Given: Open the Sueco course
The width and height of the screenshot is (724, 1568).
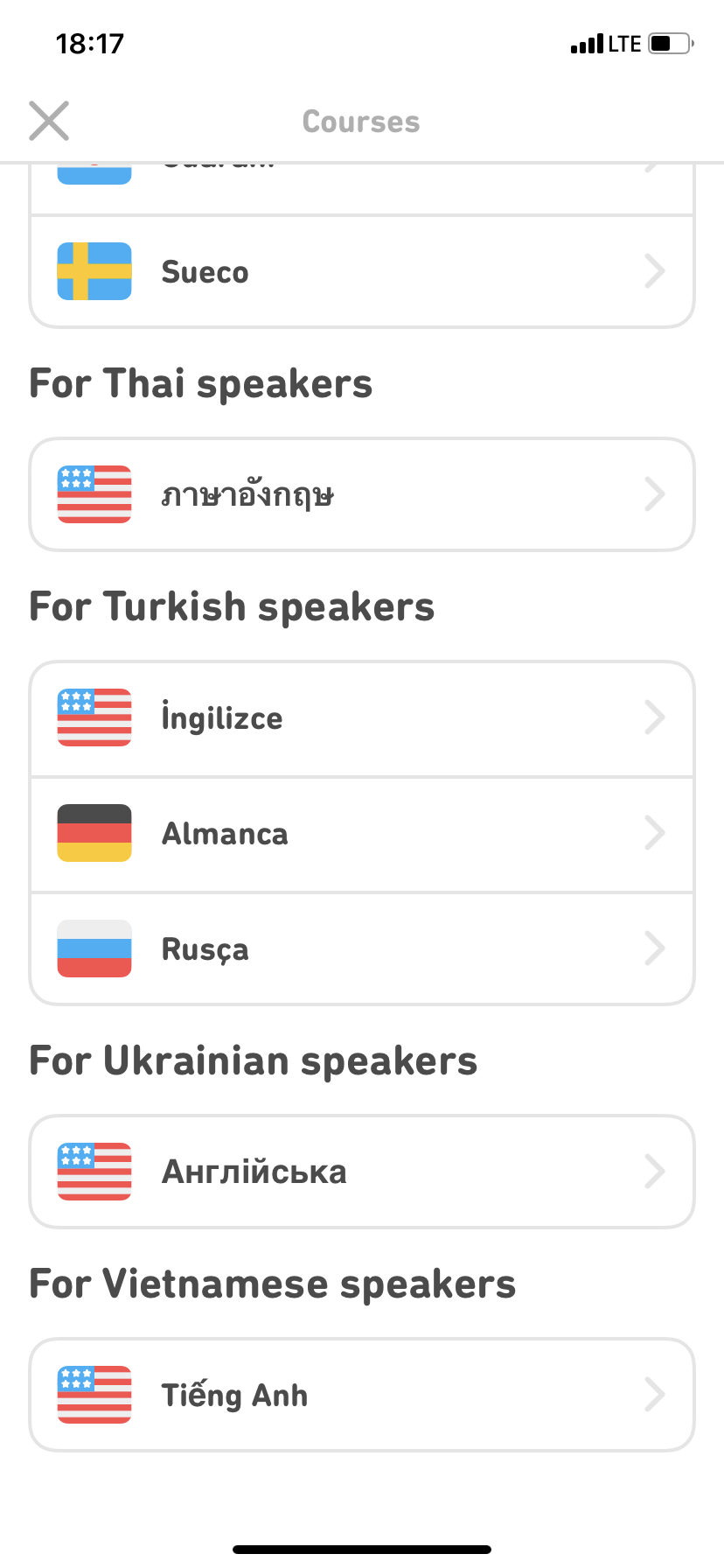Looking at the screenshot, I should click(x=362, y=272).
